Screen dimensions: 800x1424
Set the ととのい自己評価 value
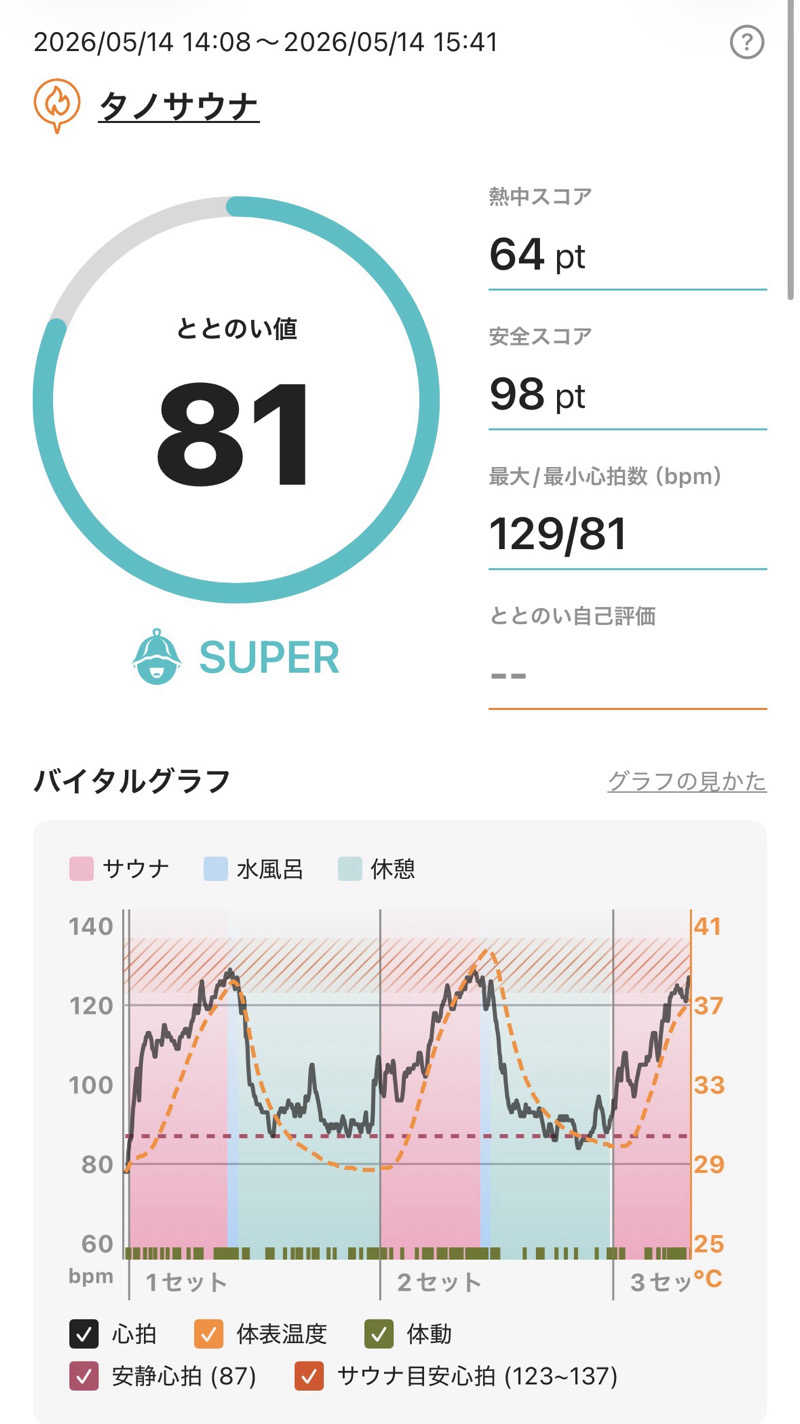627,673
